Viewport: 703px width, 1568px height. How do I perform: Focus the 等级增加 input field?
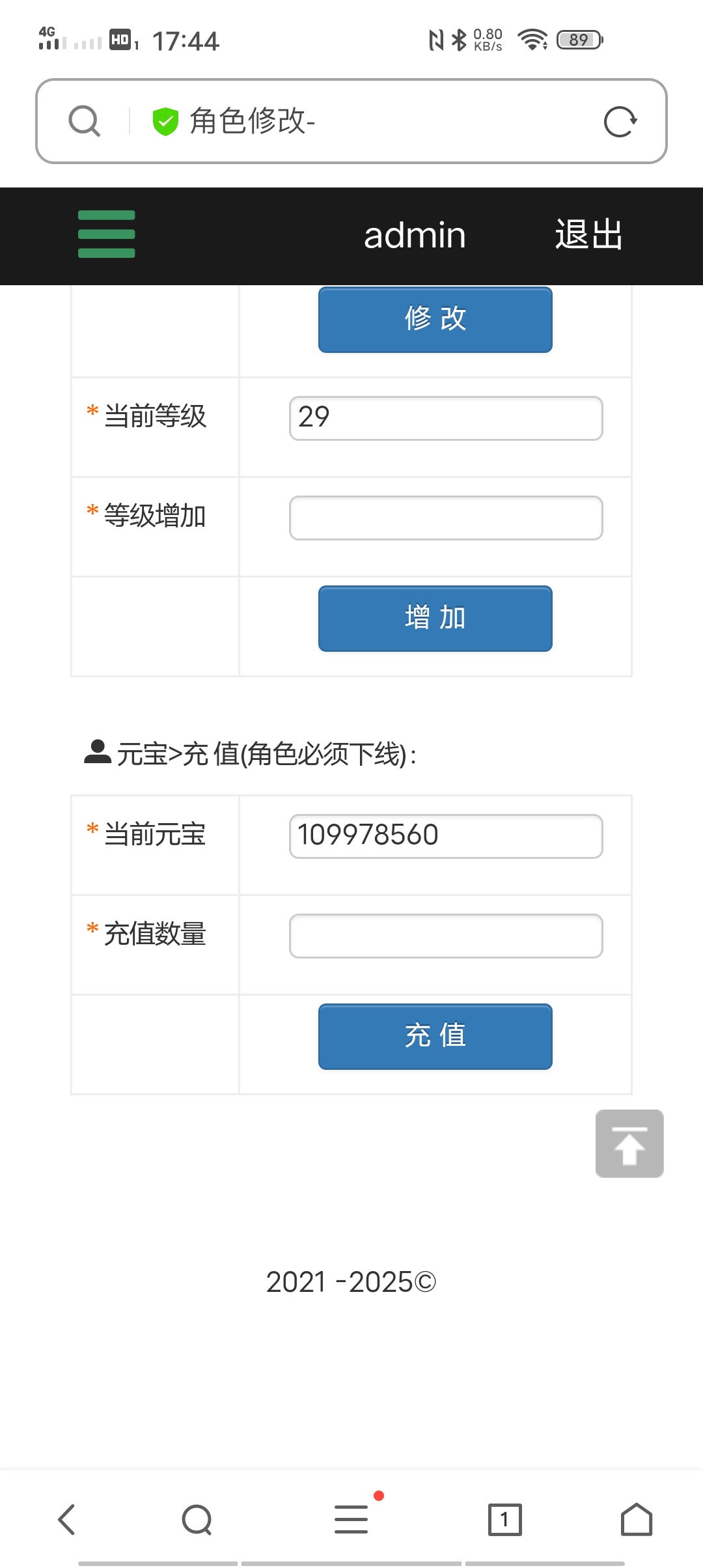(446, 518)
